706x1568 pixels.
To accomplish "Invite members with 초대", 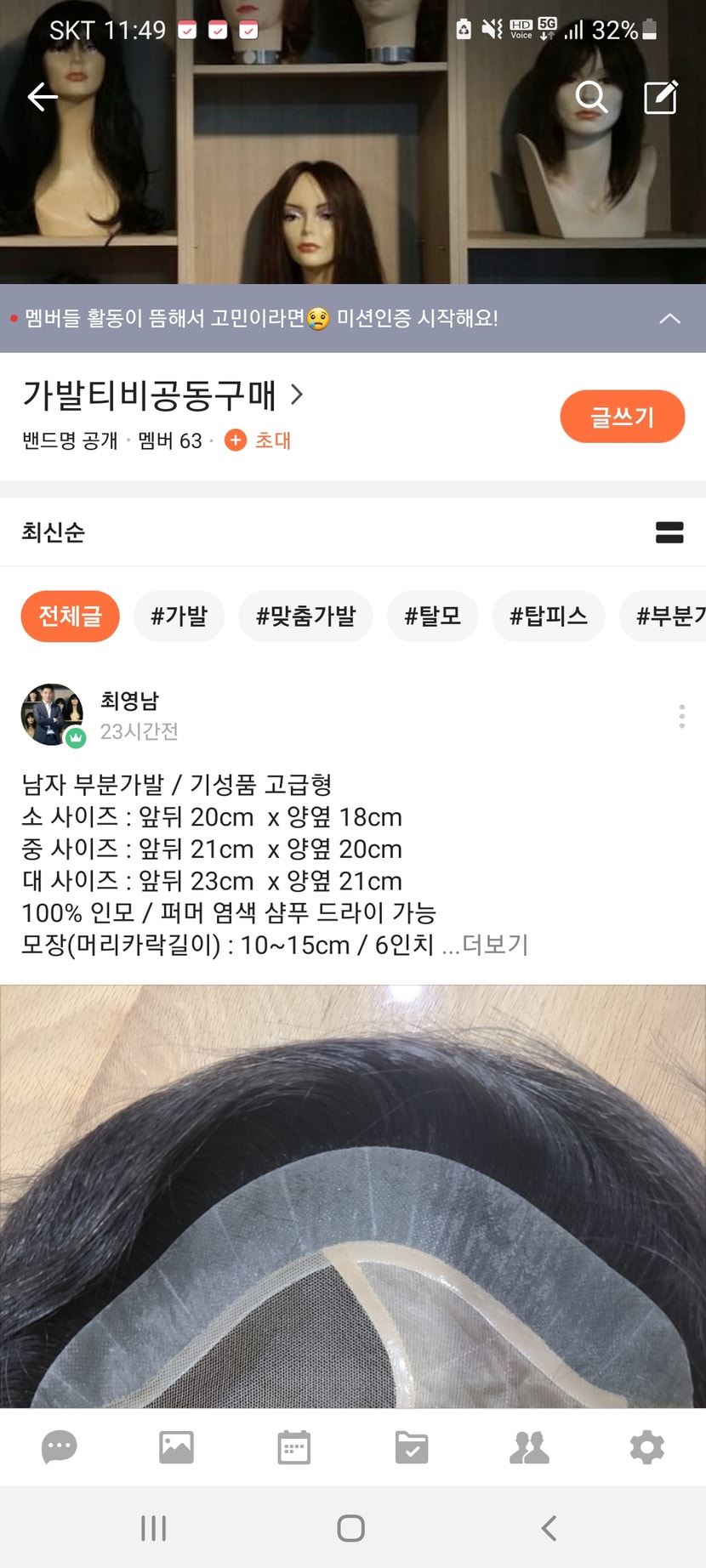I will (x=259, y=440).
